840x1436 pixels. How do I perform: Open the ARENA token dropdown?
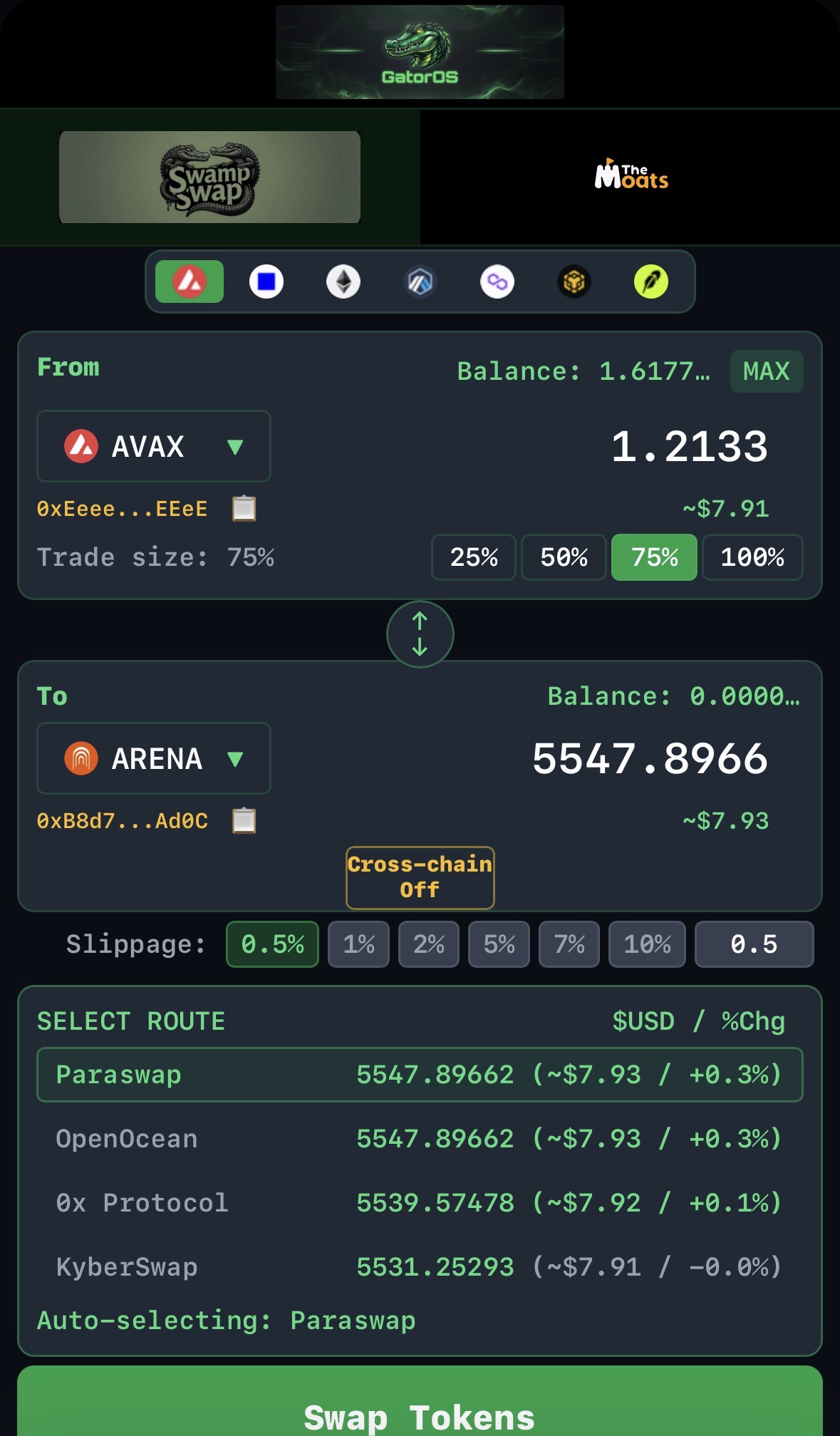coord(154,759)
